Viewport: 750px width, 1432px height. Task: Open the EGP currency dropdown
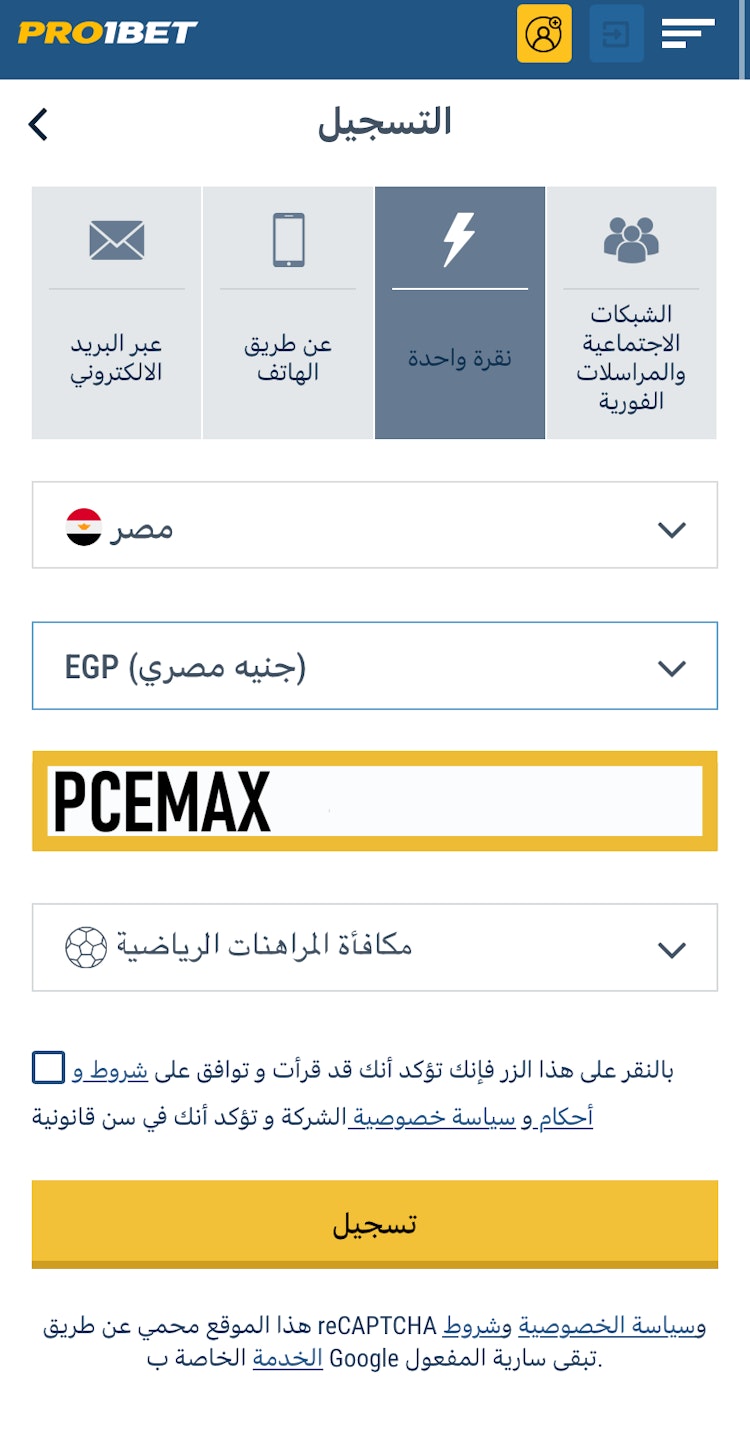(x=375, y=666)
